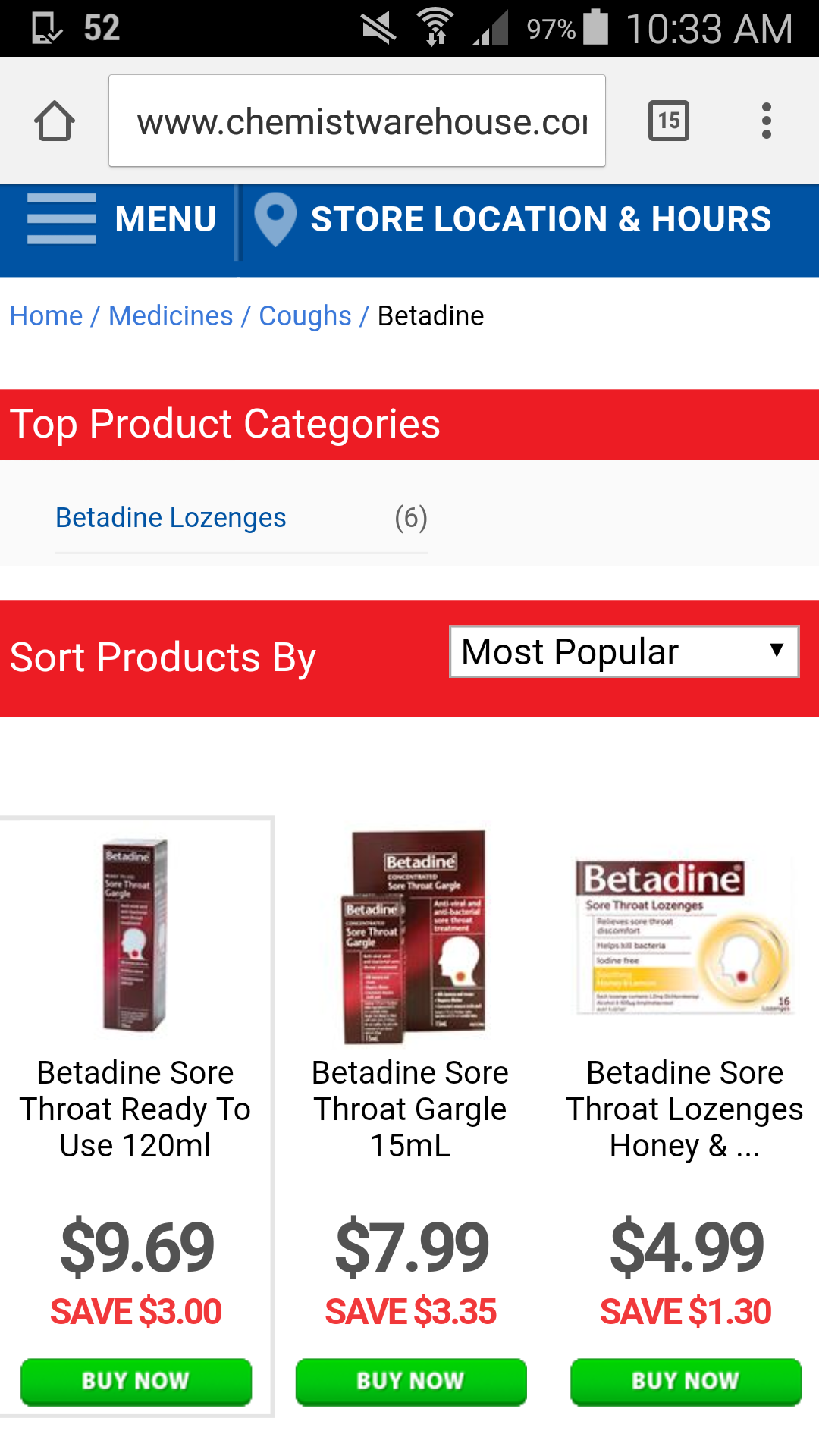Open the browser overflow menu
819x1456 pixels.
[x=766, y=121]
